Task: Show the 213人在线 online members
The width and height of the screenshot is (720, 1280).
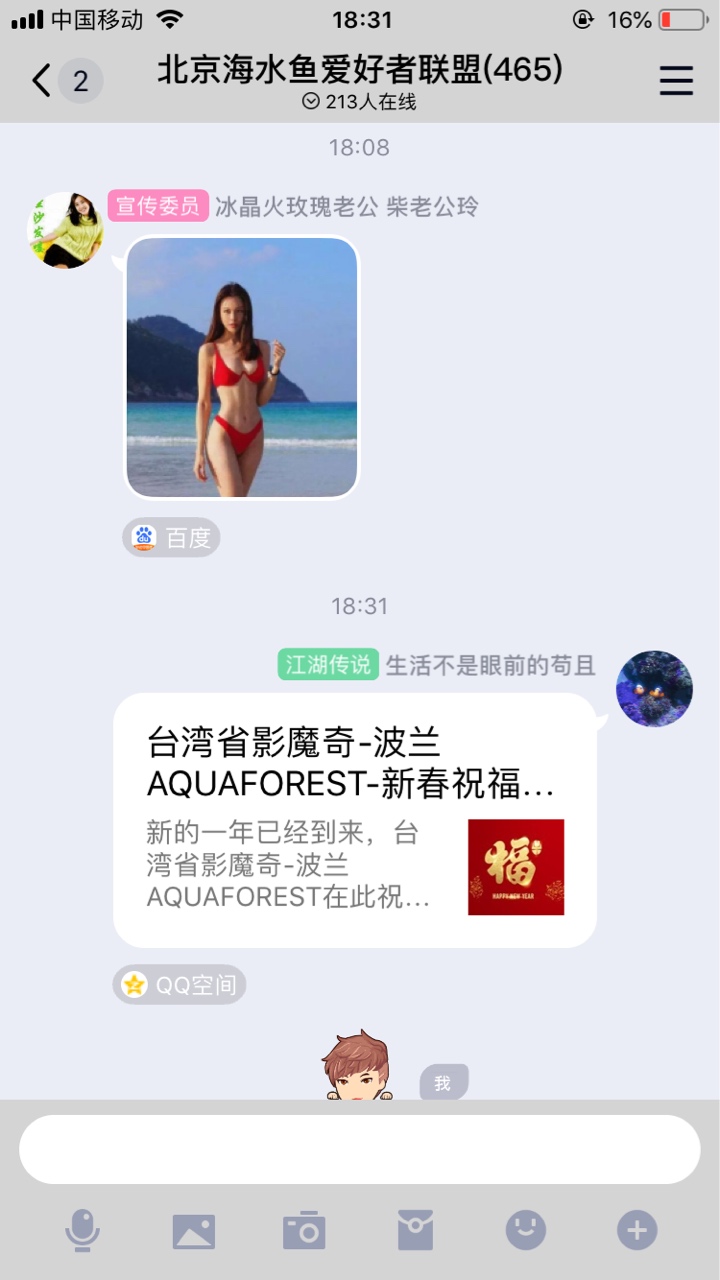Action: pyautogui.click(x=360, y=102)
